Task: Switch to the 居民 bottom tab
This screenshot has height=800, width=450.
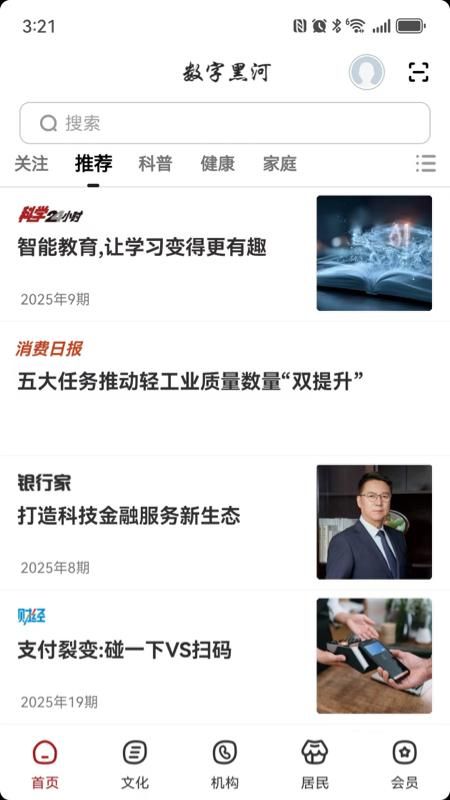Action: pos(315,765)
